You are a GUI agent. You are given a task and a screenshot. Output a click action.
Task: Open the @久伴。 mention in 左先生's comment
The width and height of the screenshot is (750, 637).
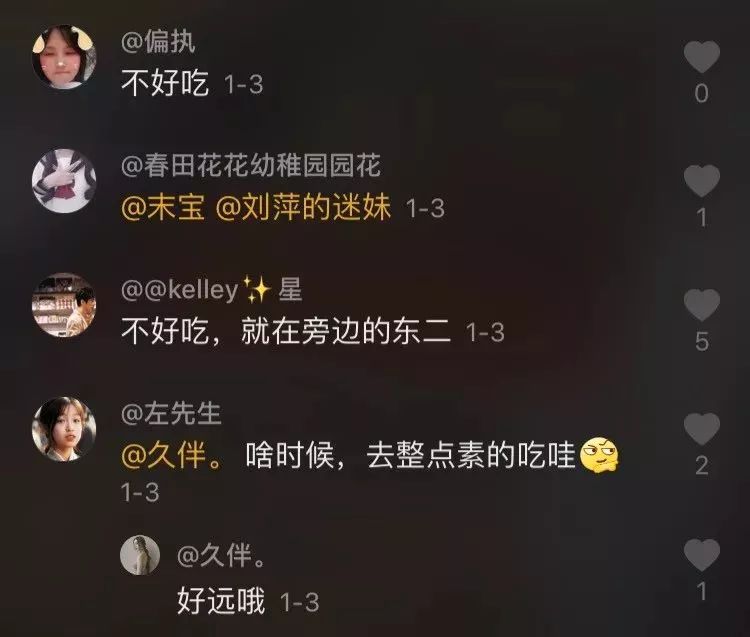pos(176,456)
